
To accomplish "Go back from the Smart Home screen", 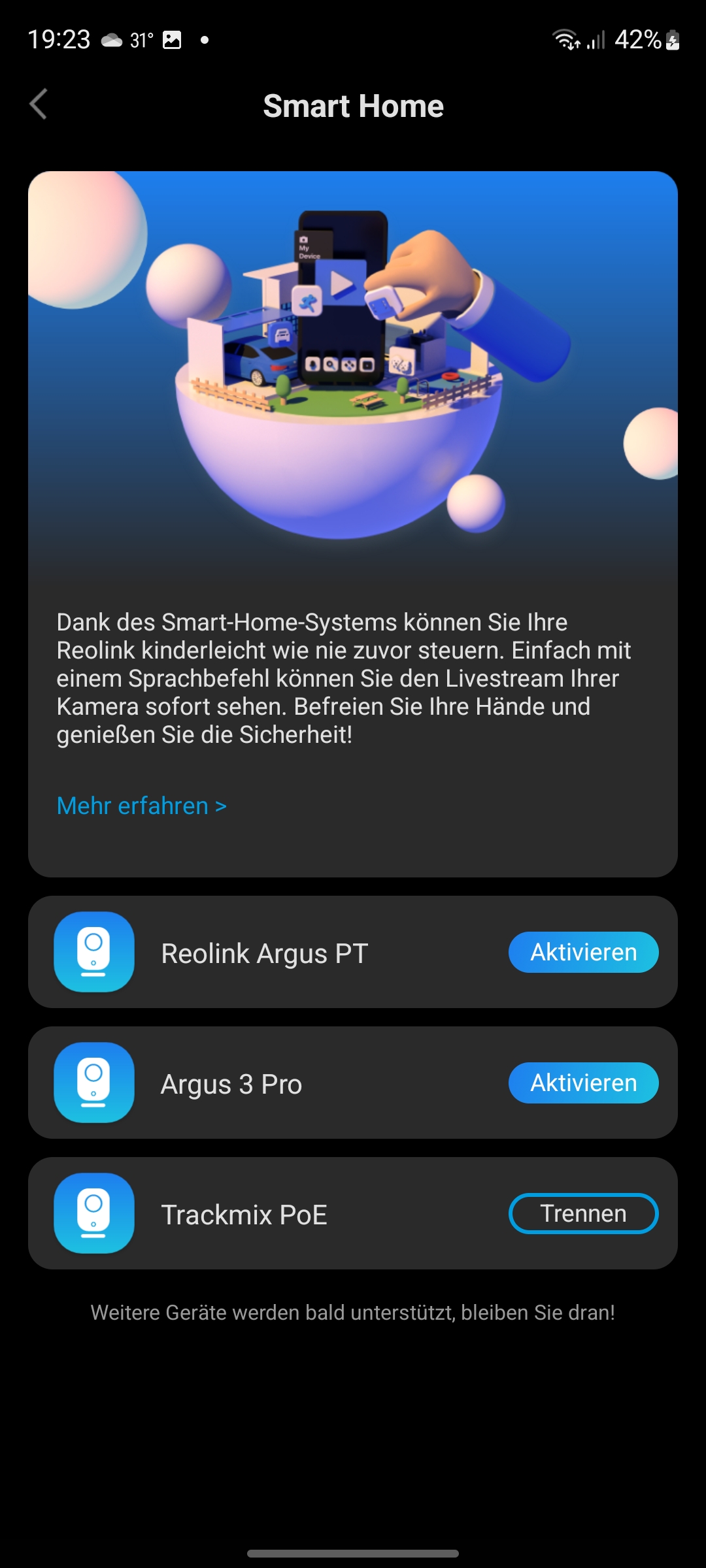I will [39, 105].
